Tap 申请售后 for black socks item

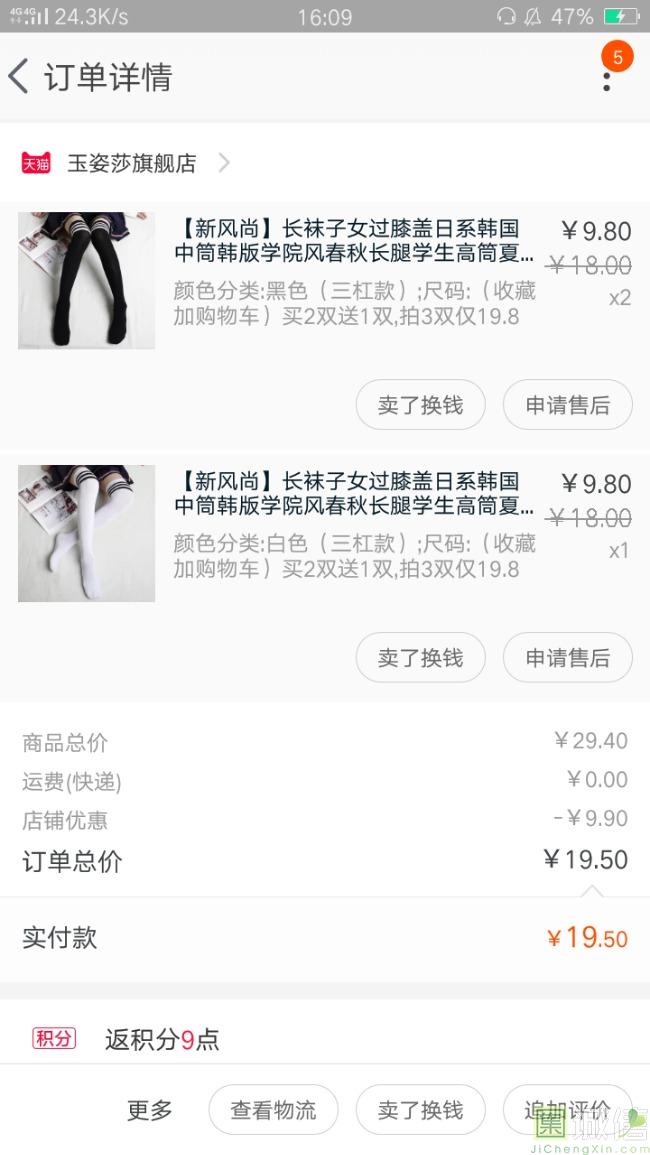point(567,405)
